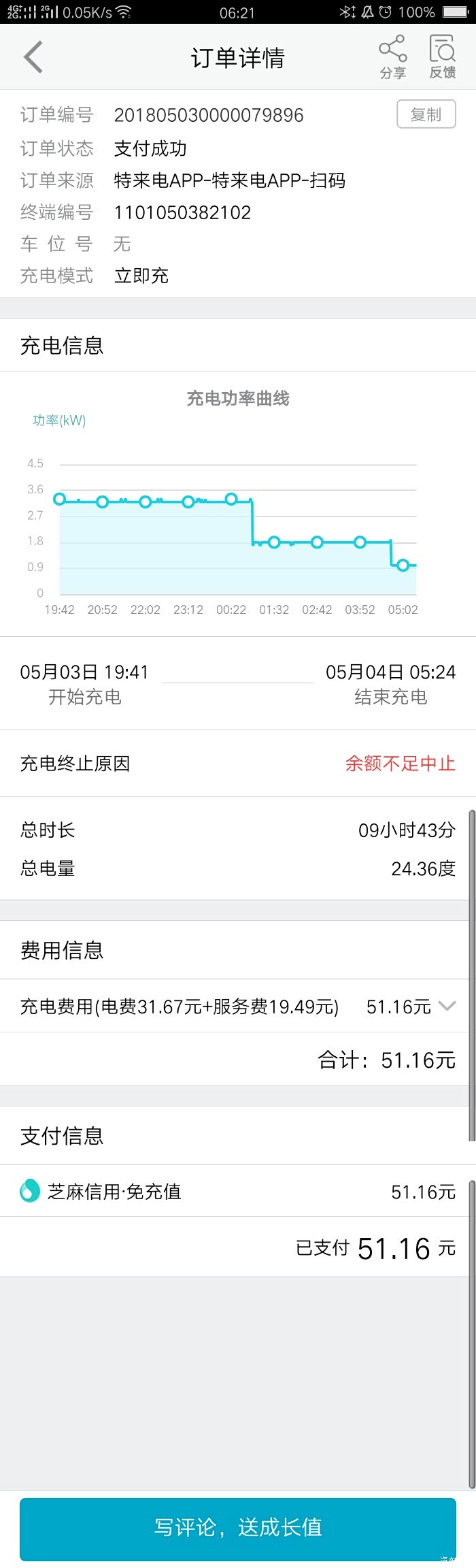Image resolution: width=476 pixels, height=1568 pixels.
Task: Copy the order number with 复制
Action: 426,114
